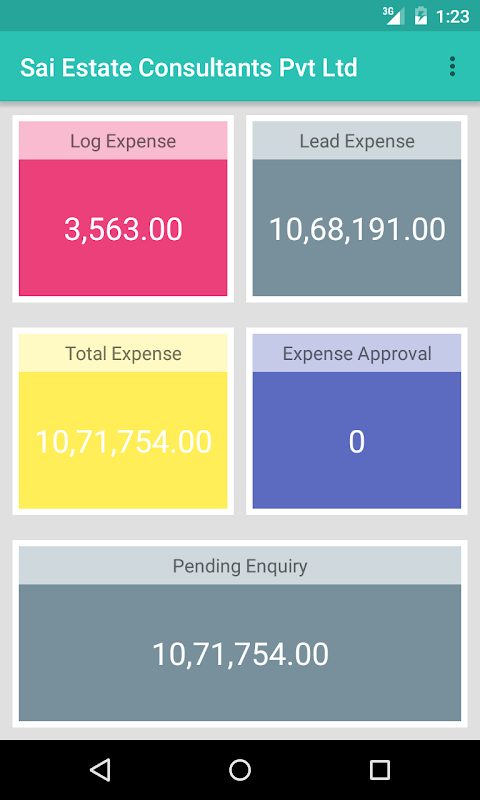This screenshot has height=800, width=480.
Task: Go back using the navigation bar
Action: 100,770
